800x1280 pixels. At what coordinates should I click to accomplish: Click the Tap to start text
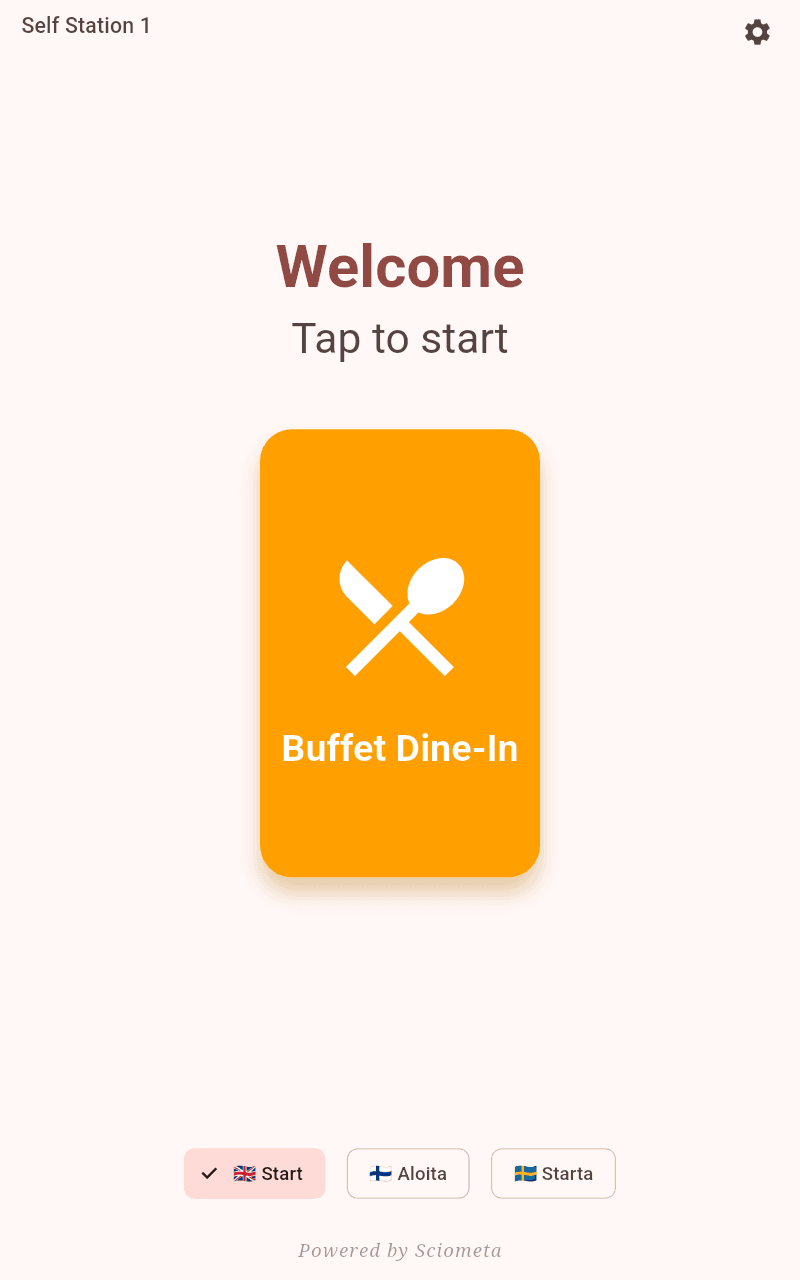pos(400,338)
